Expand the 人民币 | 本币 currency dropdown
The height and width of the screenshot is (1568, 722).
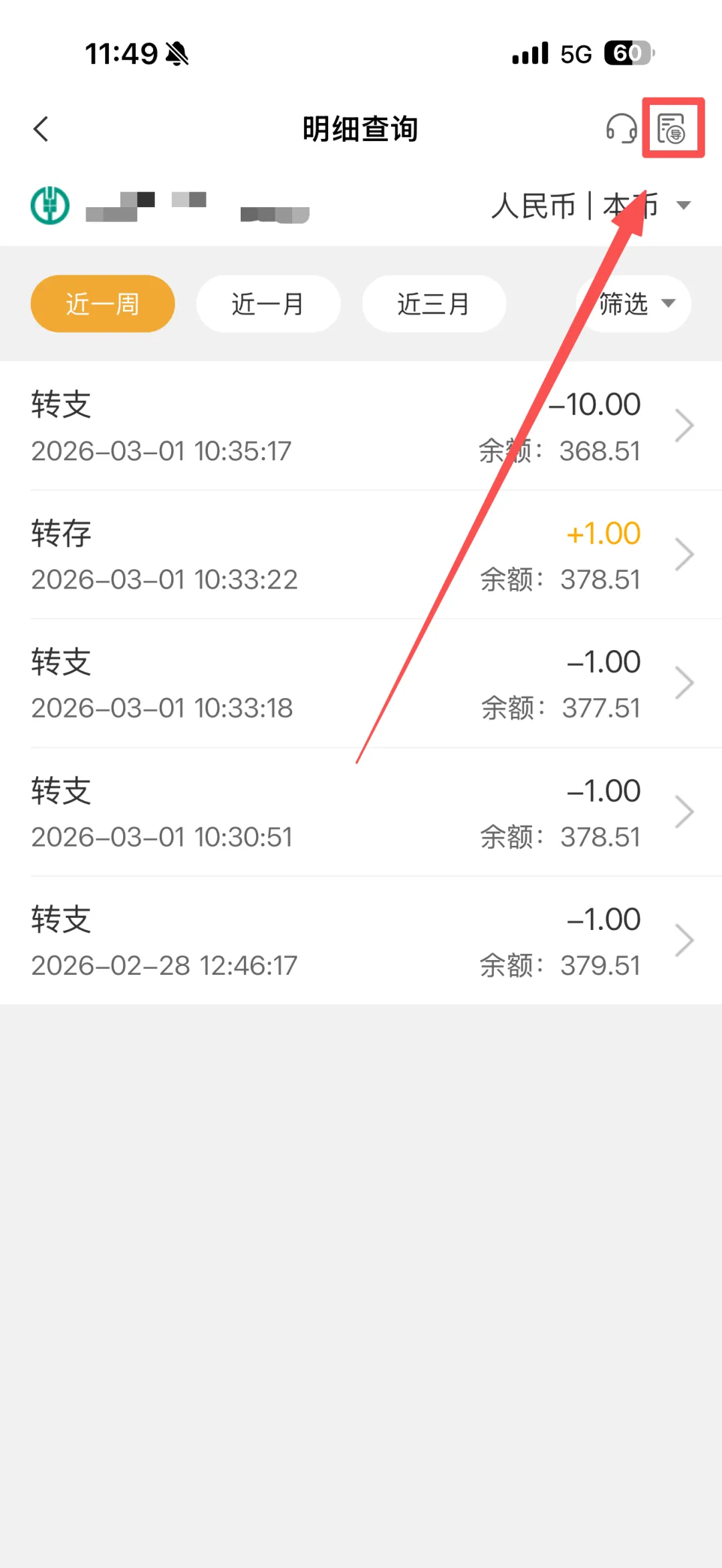point(591,205)
